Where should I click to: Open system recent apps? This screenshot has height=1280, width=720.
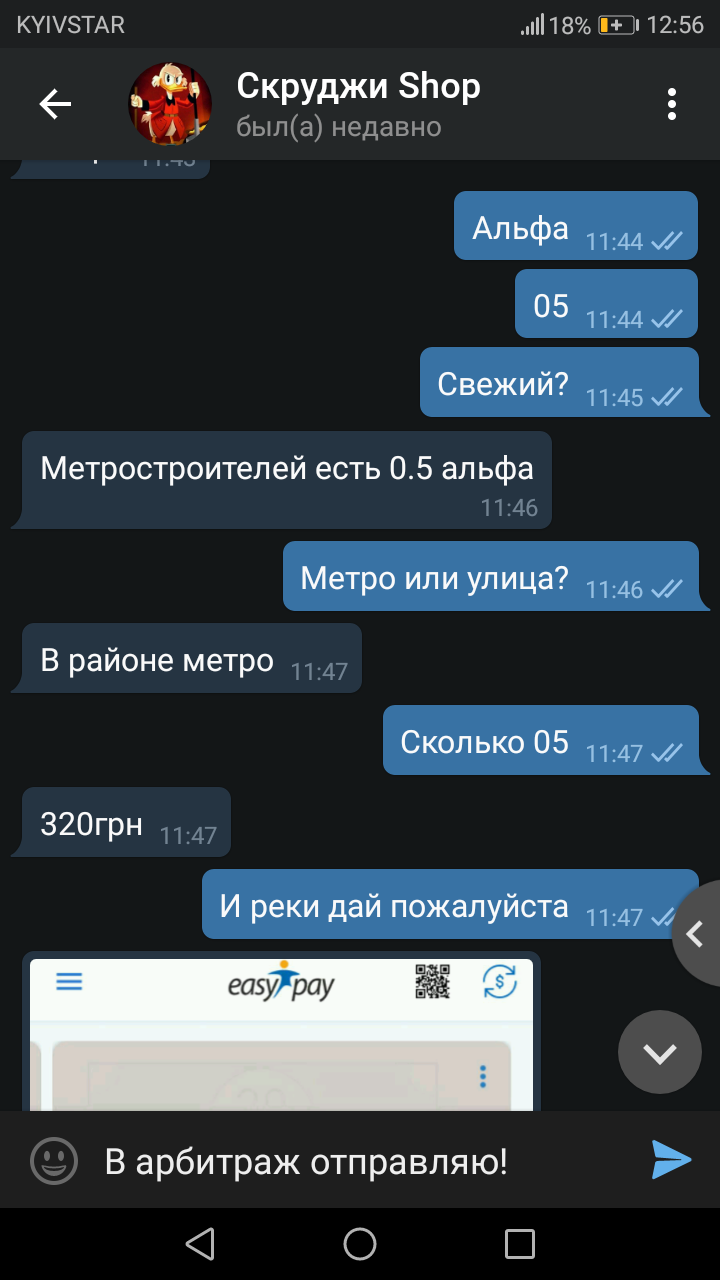(520, 1244)
